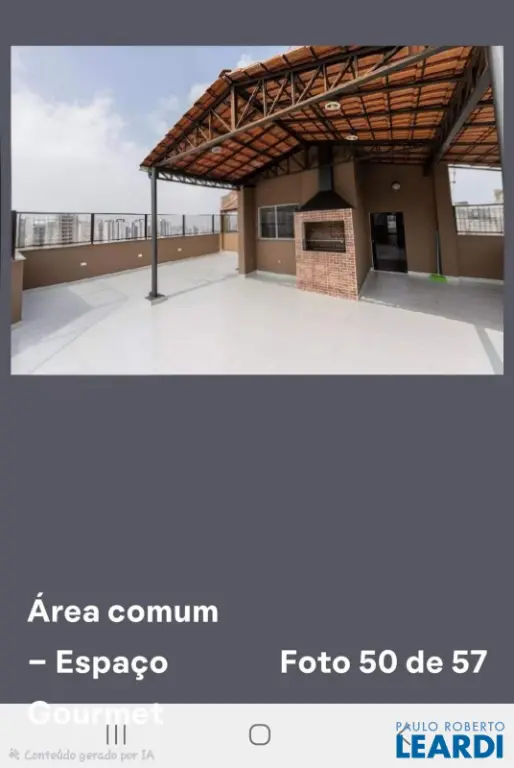514x768 pixels.
Task: Open the recent apps overview
Action: 116,734
